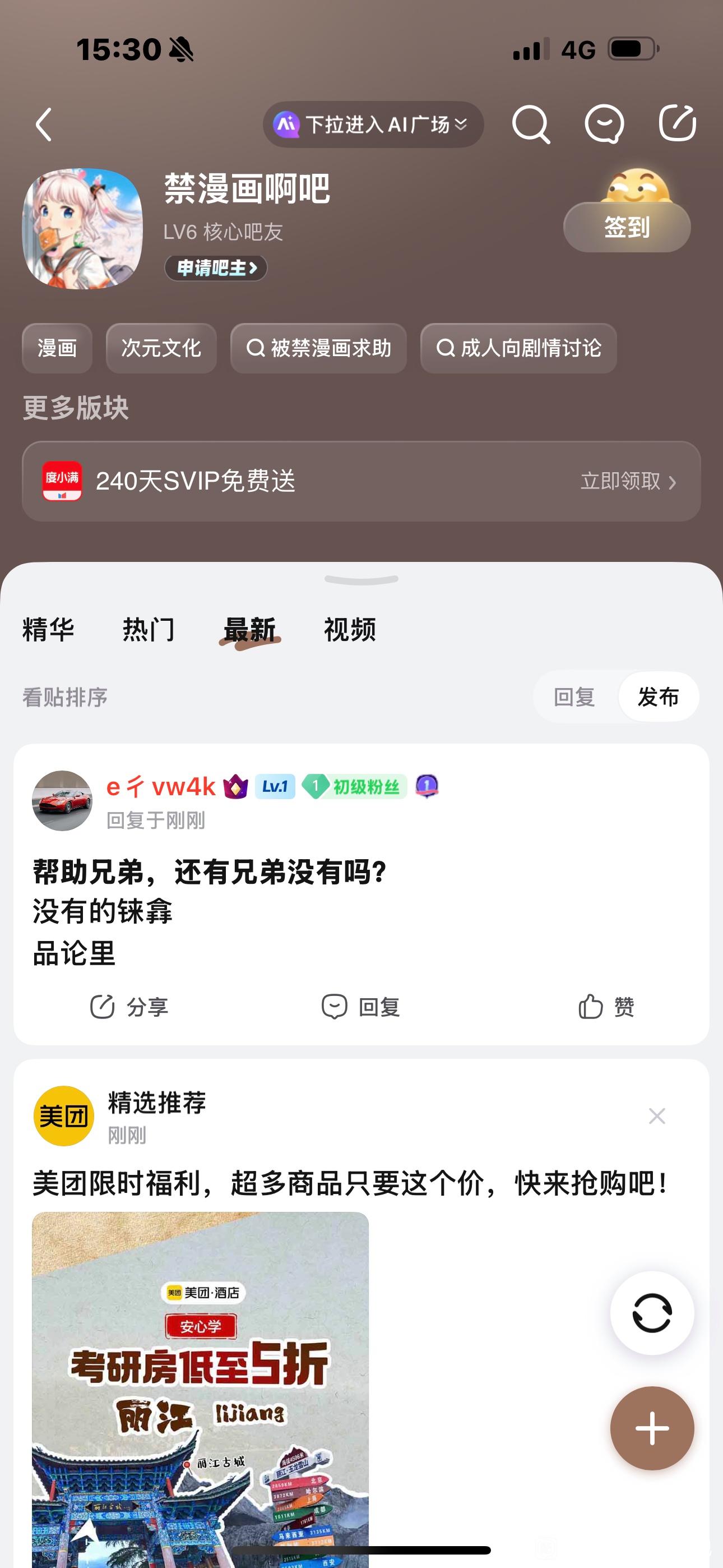Open search with the magnifier icon
723x1568 pixels.
pyautogui.click(x=531, y=125)
